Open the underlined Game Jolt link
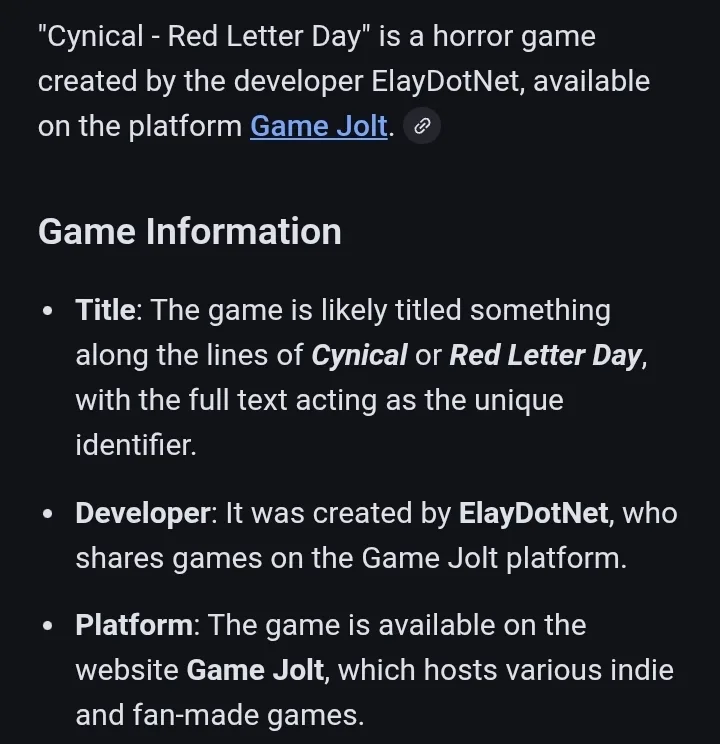Viewport: 720px width, 744px height. tap(318, 126)
